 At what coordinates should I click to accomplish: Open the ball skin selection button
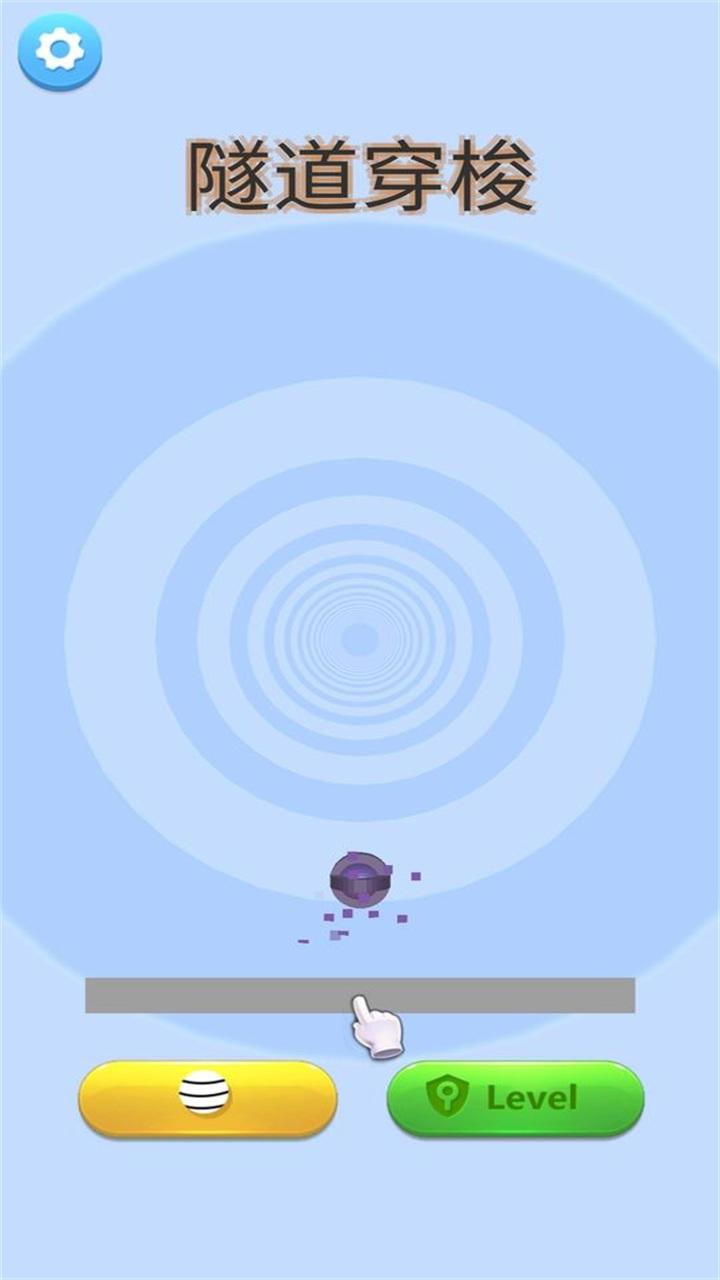tap(208, 1098)
